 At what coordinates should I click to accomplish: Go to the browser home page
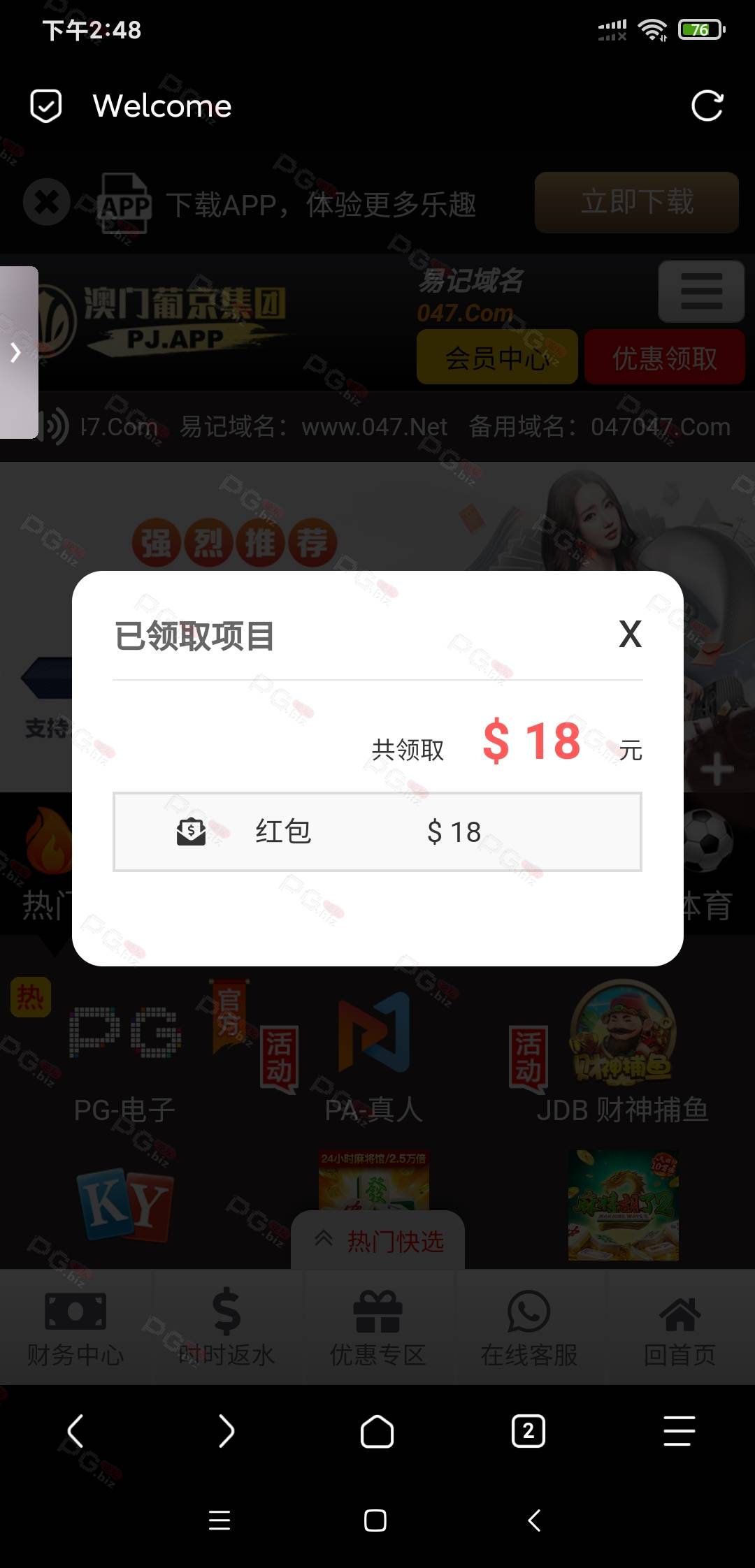click(x=377, y=1431)
